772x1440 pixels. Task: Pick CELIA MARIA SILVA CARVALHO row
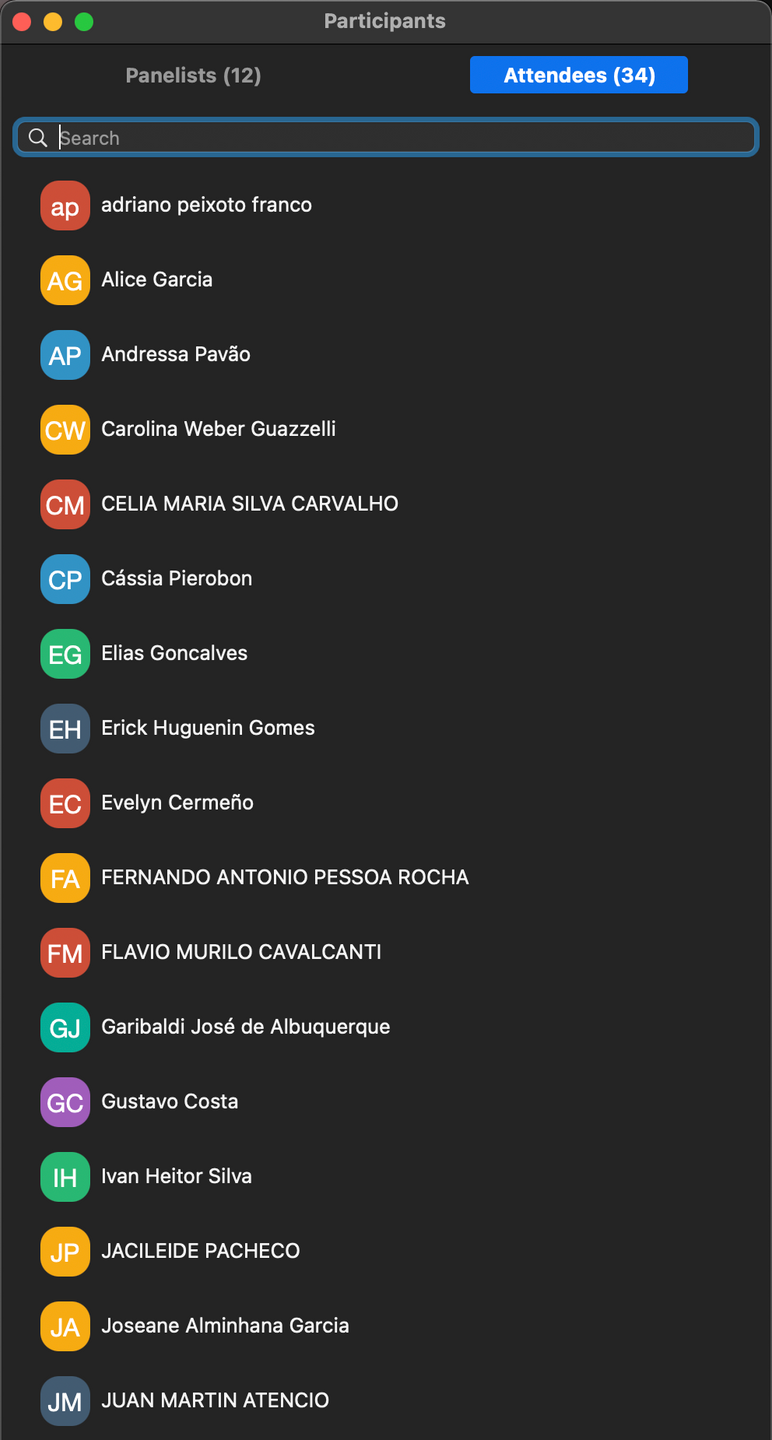(x=249, y=504)
